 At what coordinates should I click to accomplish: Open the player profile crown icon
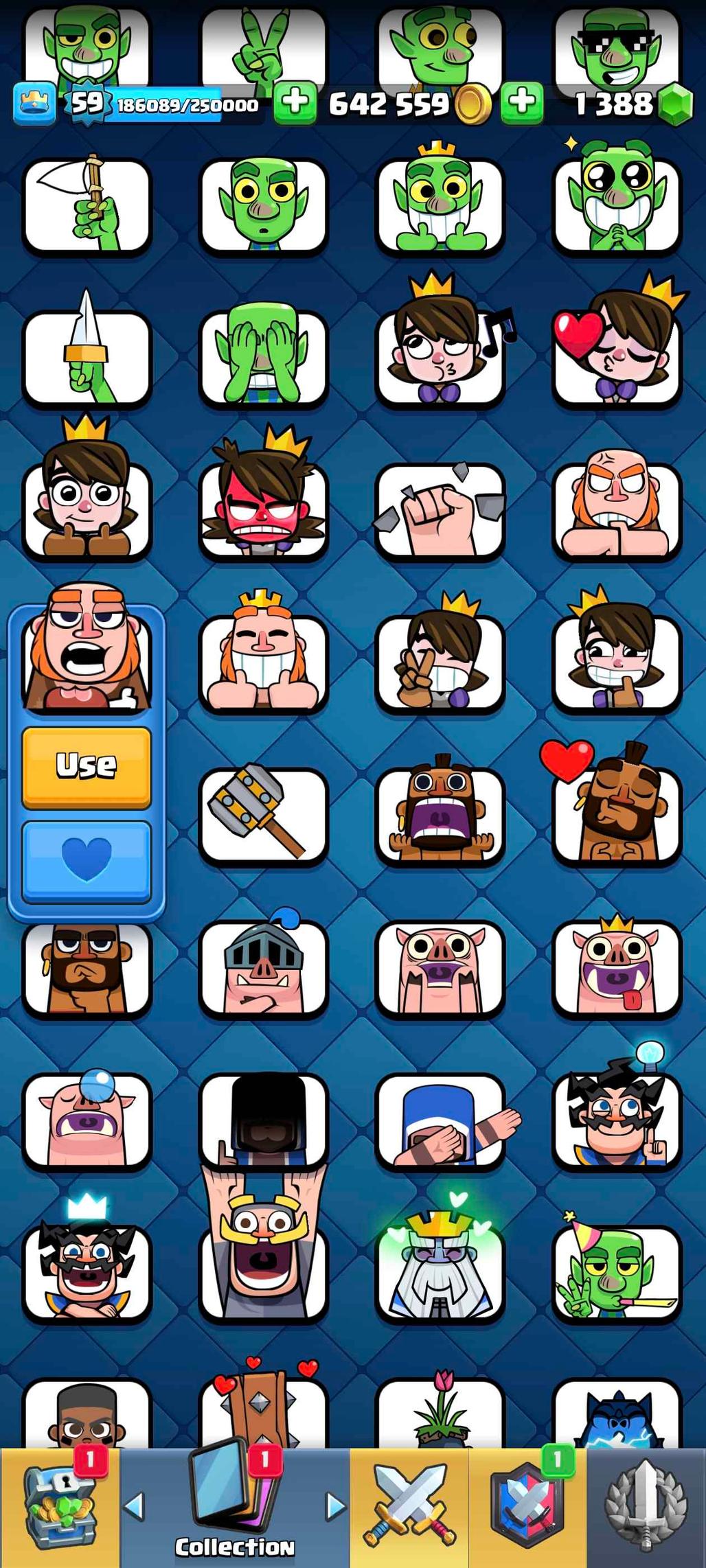tap(34, 103)
